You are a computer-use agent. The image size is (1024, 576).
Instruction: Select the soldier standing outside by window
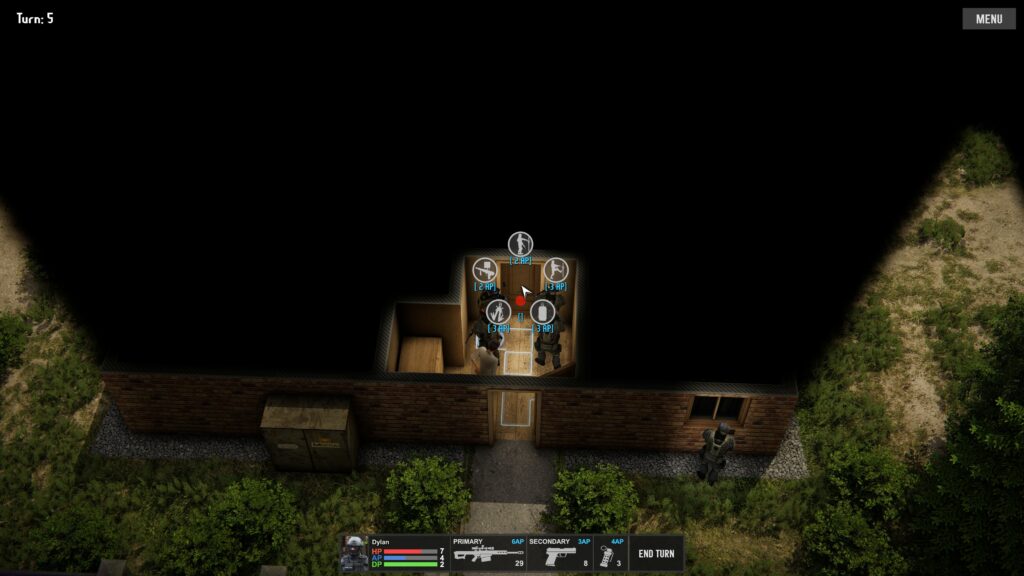[716, 452]
